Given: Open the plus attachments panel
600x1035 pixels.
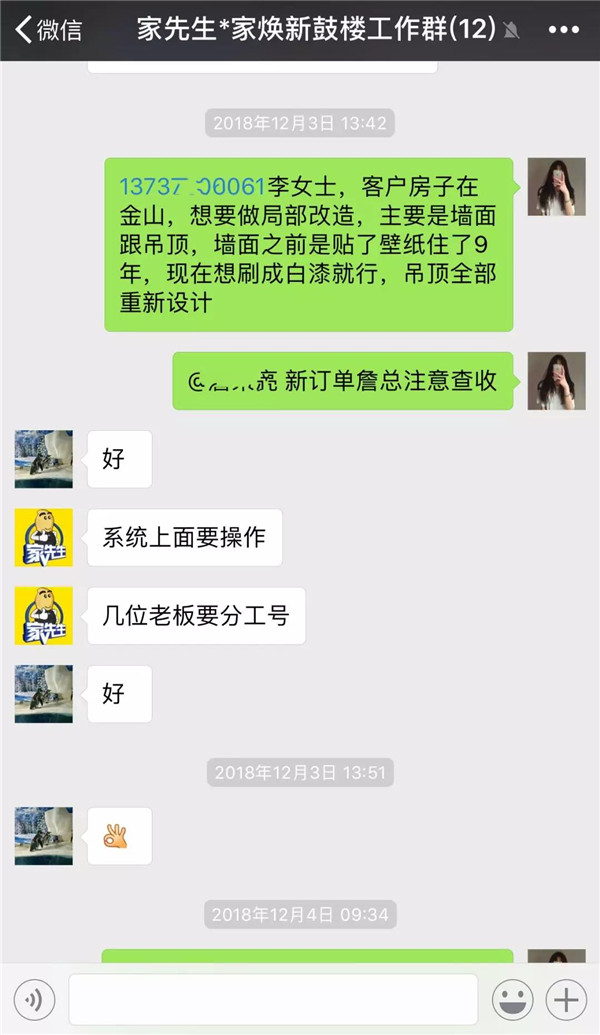Looking at the screenshot, I should [565, 999].
